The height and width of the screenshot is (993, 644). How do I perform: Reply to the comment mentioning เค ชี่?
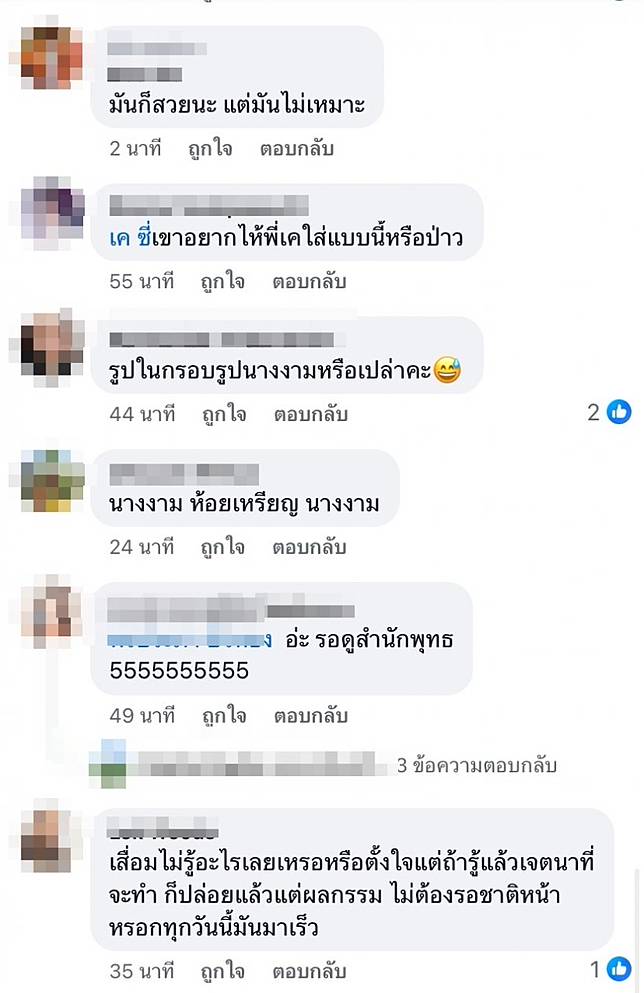[309, 281]
